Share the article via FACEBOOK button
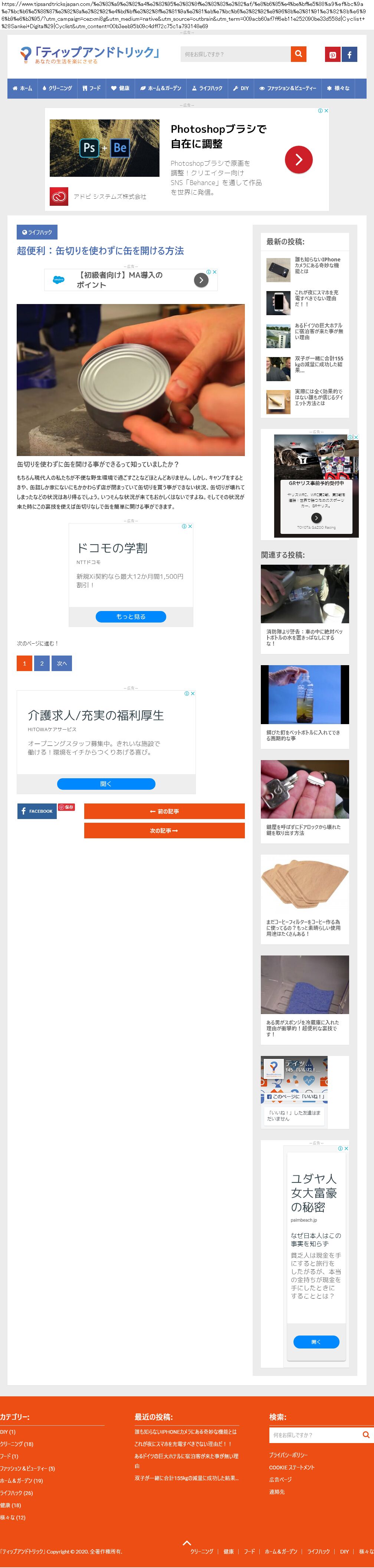The width and height of the screenshot is (374, 1568). pos(37,811)
